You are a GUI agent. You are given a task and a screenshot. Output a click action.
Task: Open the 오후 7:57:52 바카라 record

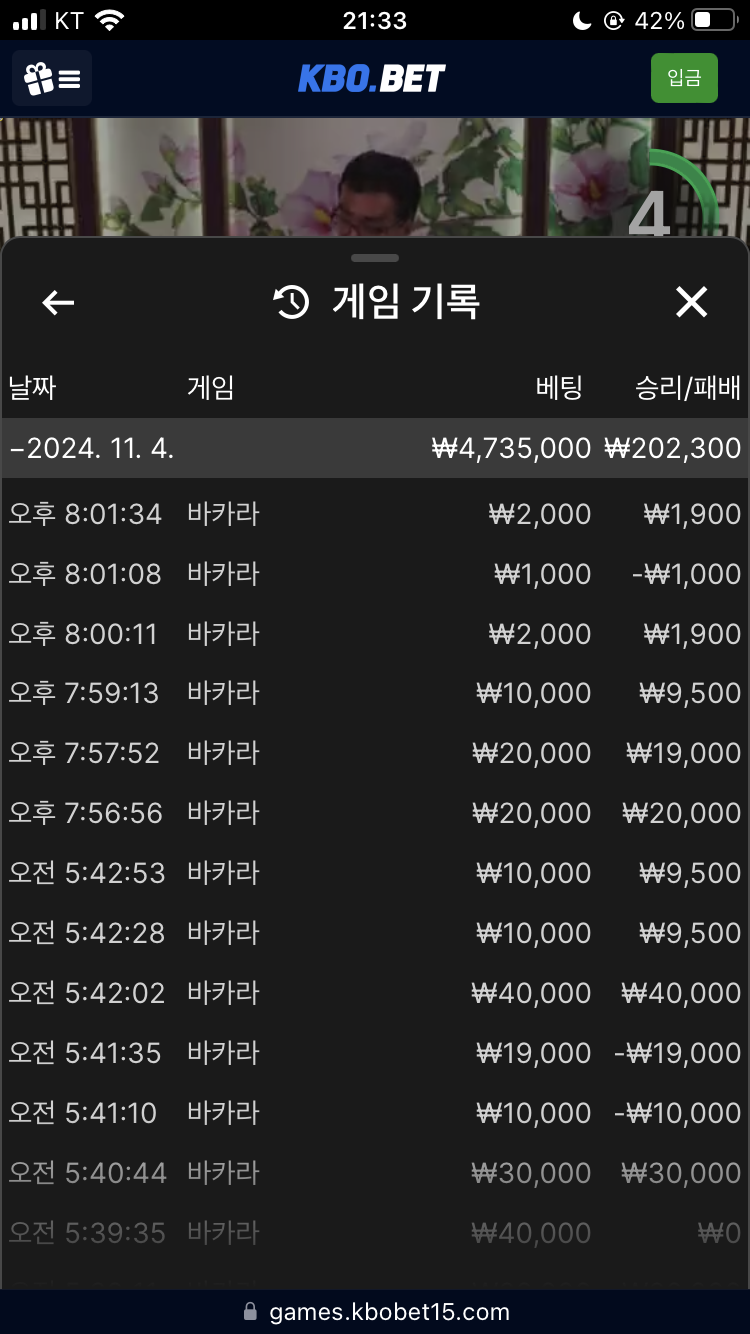[375, 753]
